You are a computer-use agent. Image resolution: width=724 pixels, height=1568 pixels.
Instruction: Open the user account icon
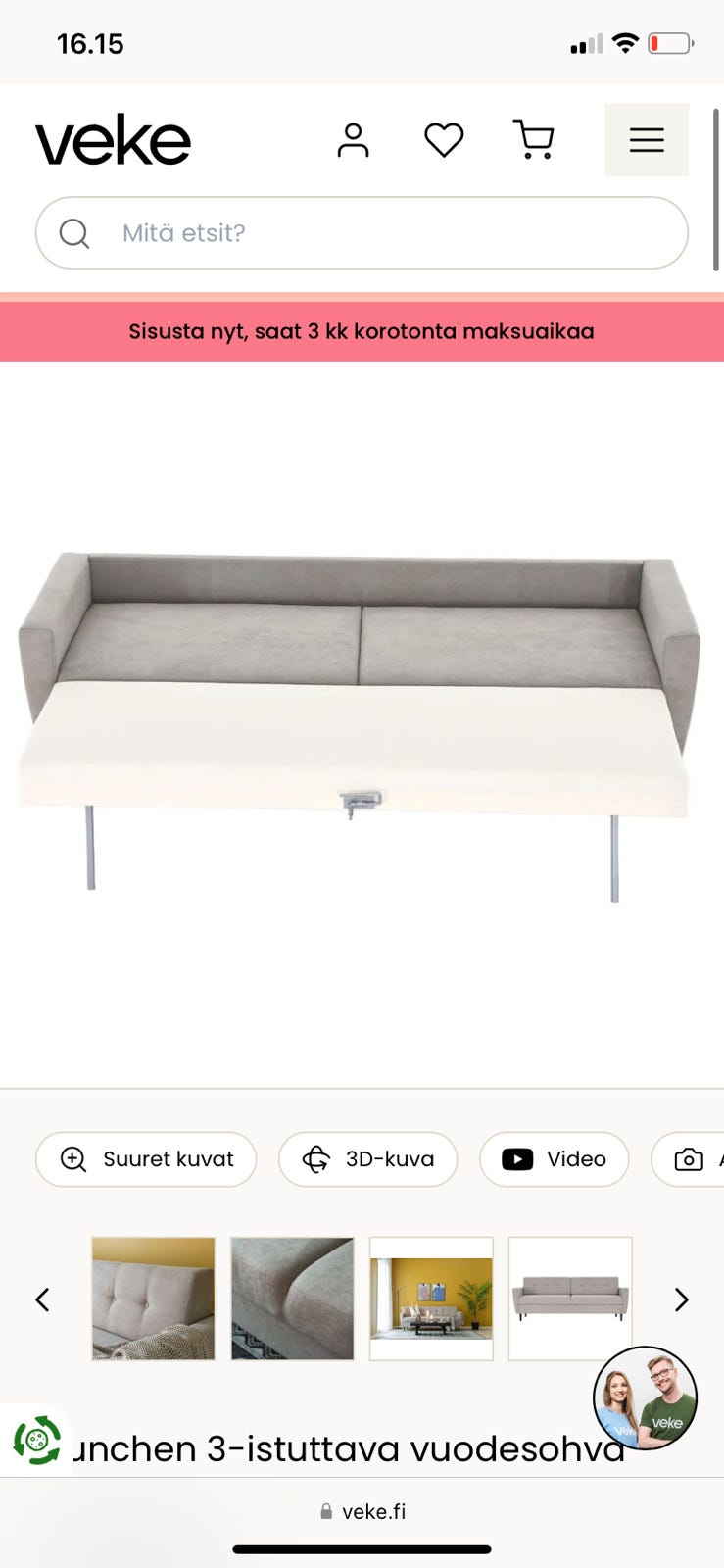coord(353,140)
